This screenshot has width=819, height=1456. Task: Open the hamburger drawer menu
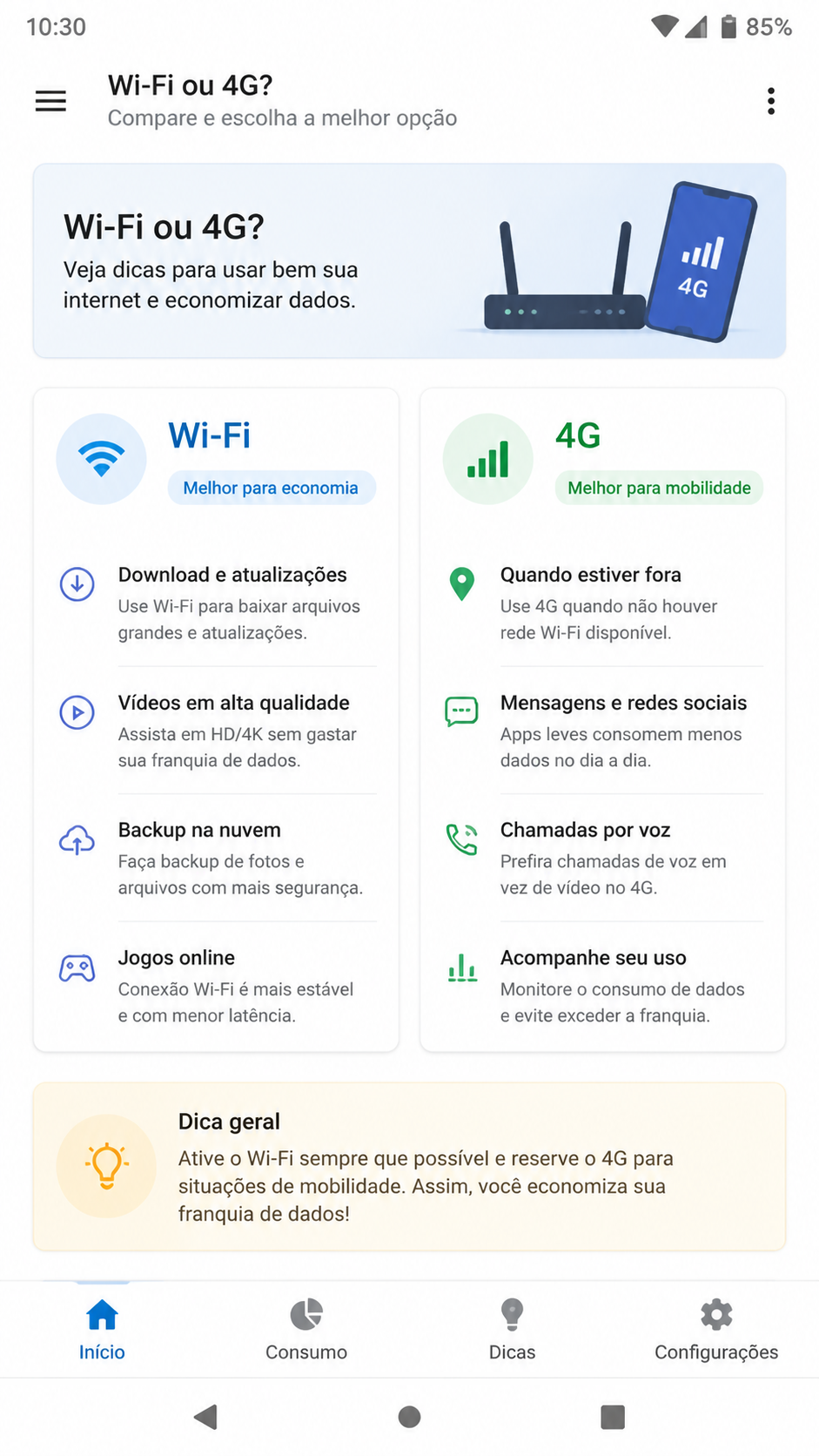coord(50,101)
